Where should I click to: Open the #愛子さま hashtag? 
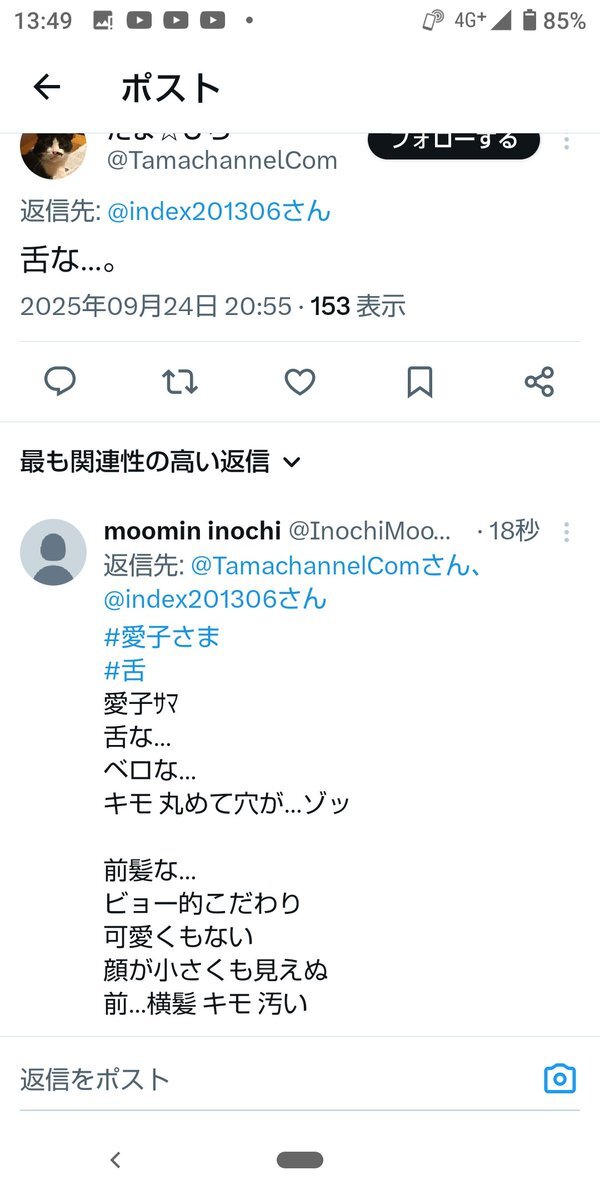162,637
